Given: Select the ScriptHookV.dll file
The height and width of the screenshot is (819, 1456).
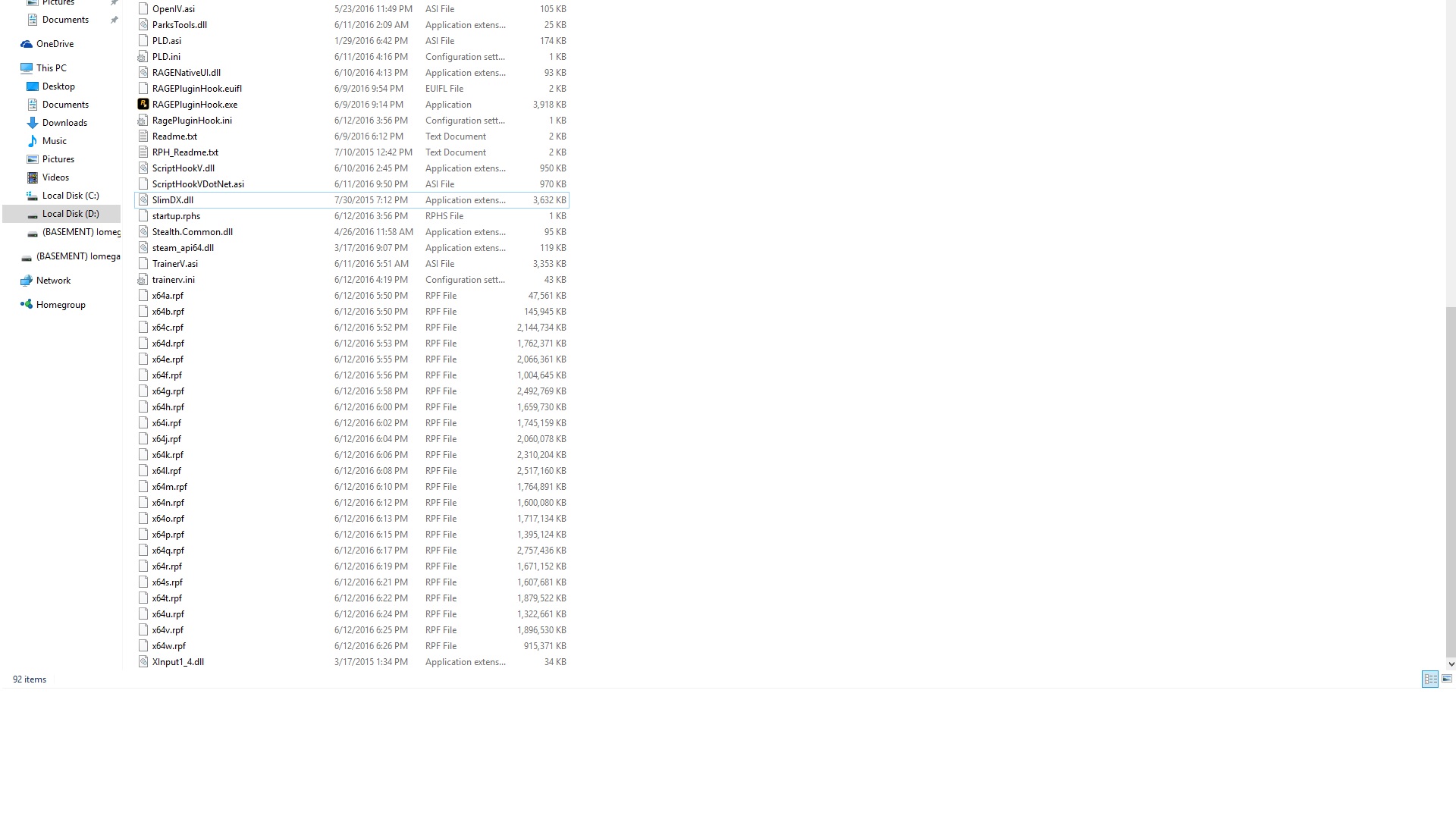Looking at the screenshot, I should click(x=183, y=168).
